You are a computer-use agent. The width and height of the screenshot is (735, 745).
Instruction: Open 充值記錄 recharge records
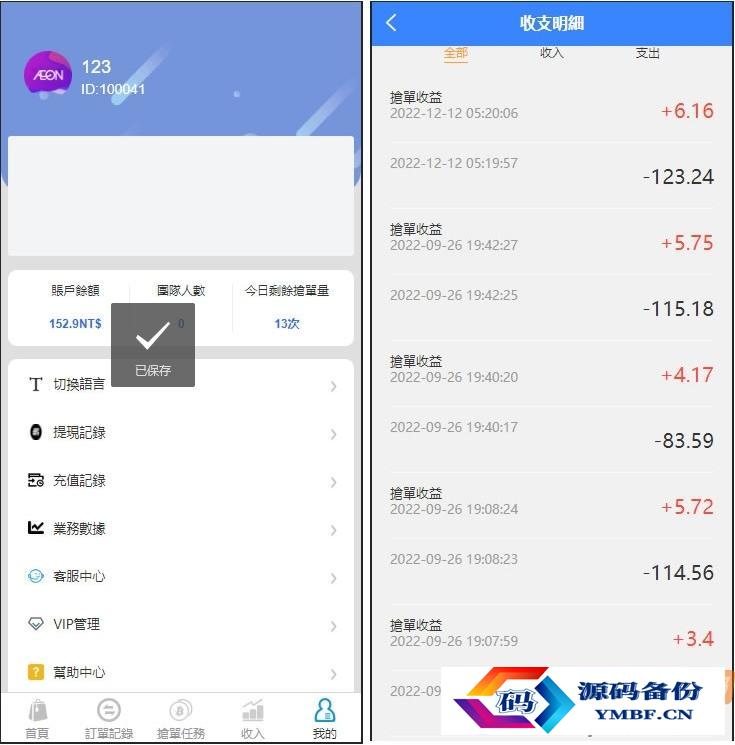pos(180,481)
